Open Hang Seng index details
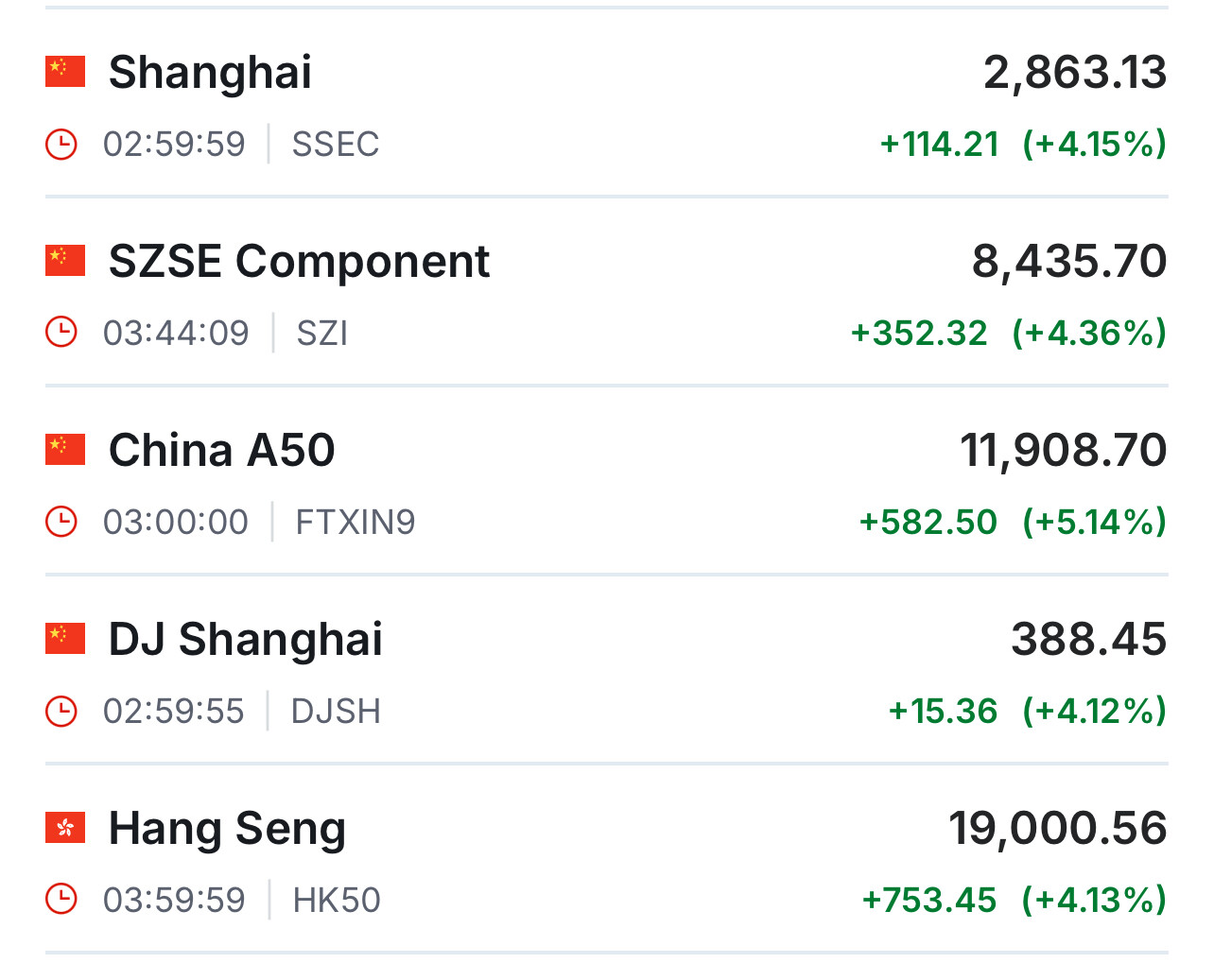Screen dimensions: 1214x980 click(x=227, y=829)
